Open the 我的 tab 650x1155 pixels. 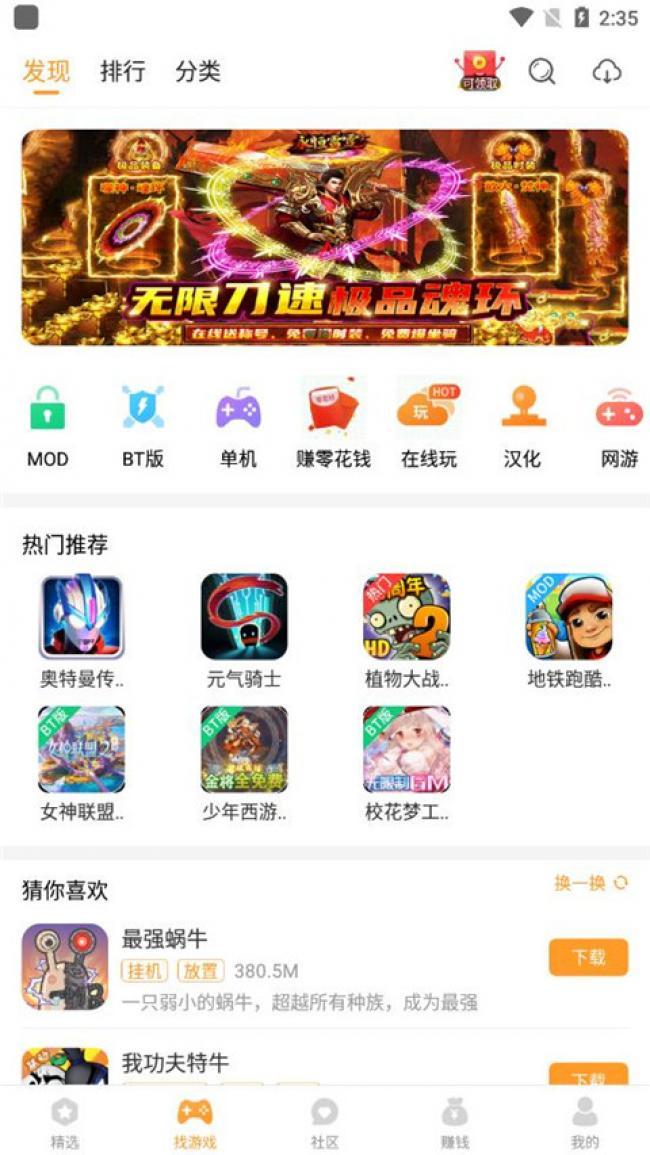tap(585, 1122)
